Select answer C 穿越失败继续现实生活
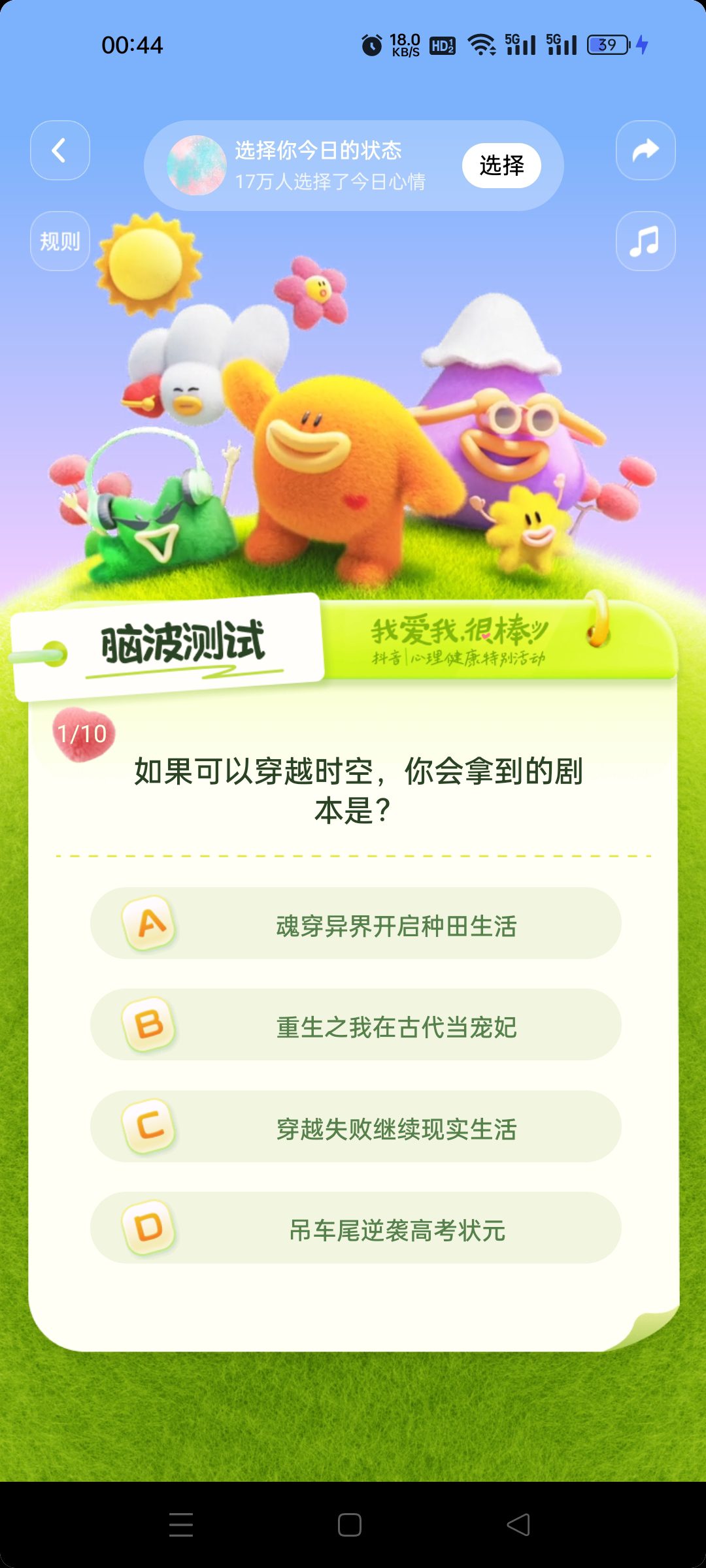 (x=356, y=1126)
